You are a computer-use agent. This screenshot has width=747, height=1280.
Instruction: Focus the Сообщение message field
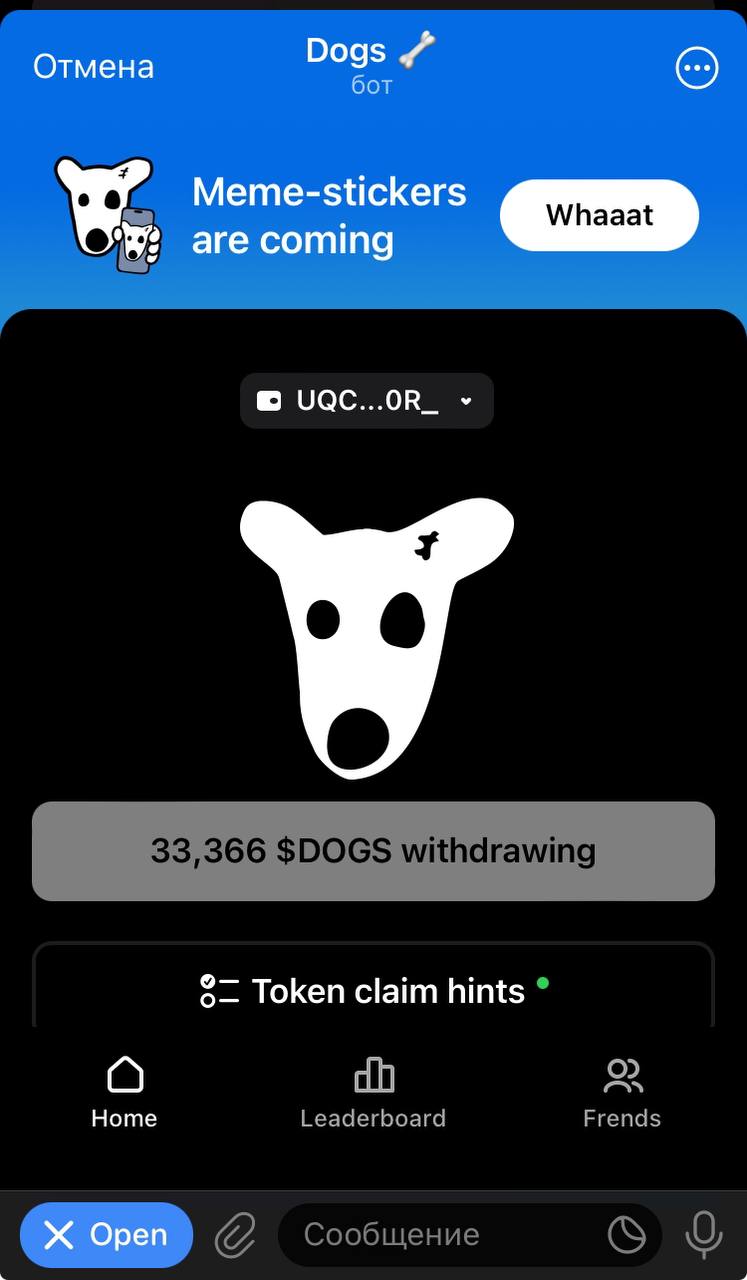click(440, 1236)
